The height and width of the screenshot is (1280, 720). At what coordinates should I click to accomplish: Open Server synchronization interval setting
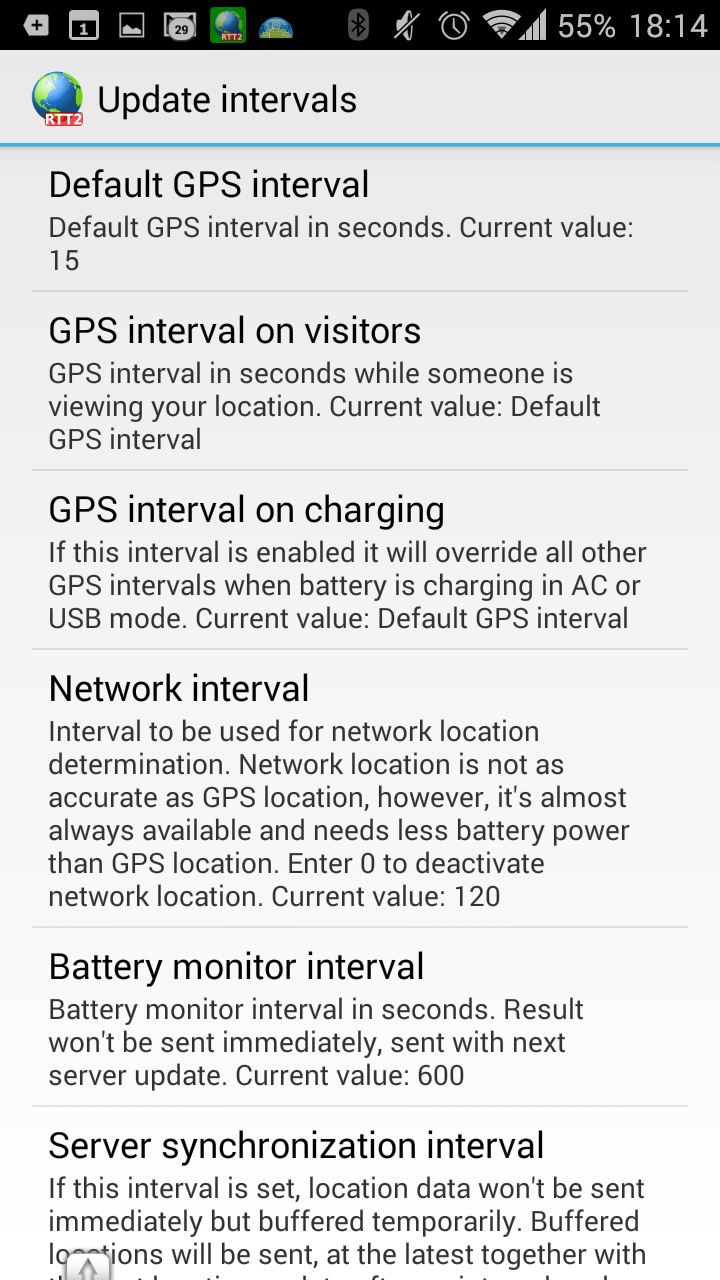pos(360,1193)
